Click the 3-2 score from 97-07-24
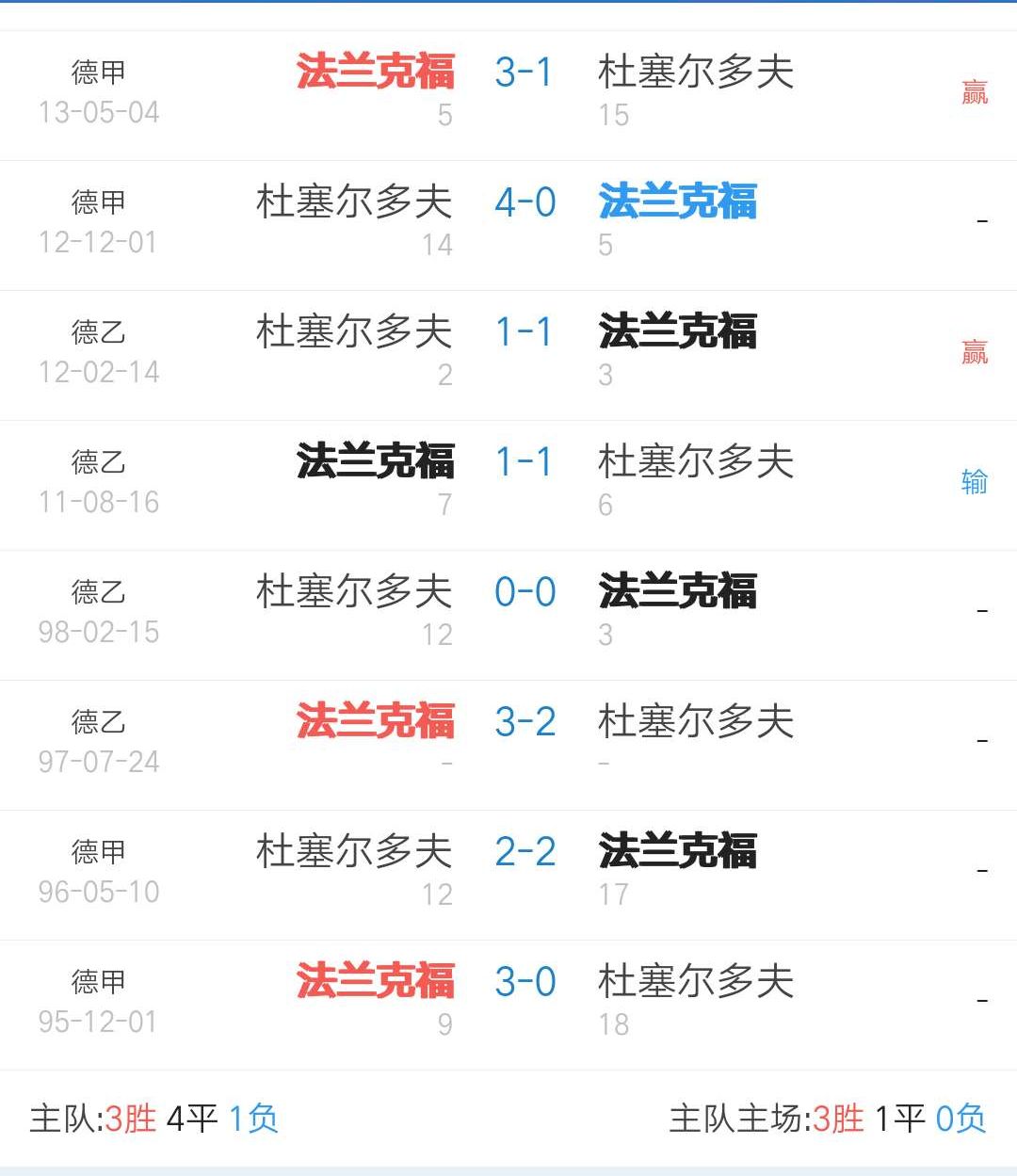 point(525,721)
